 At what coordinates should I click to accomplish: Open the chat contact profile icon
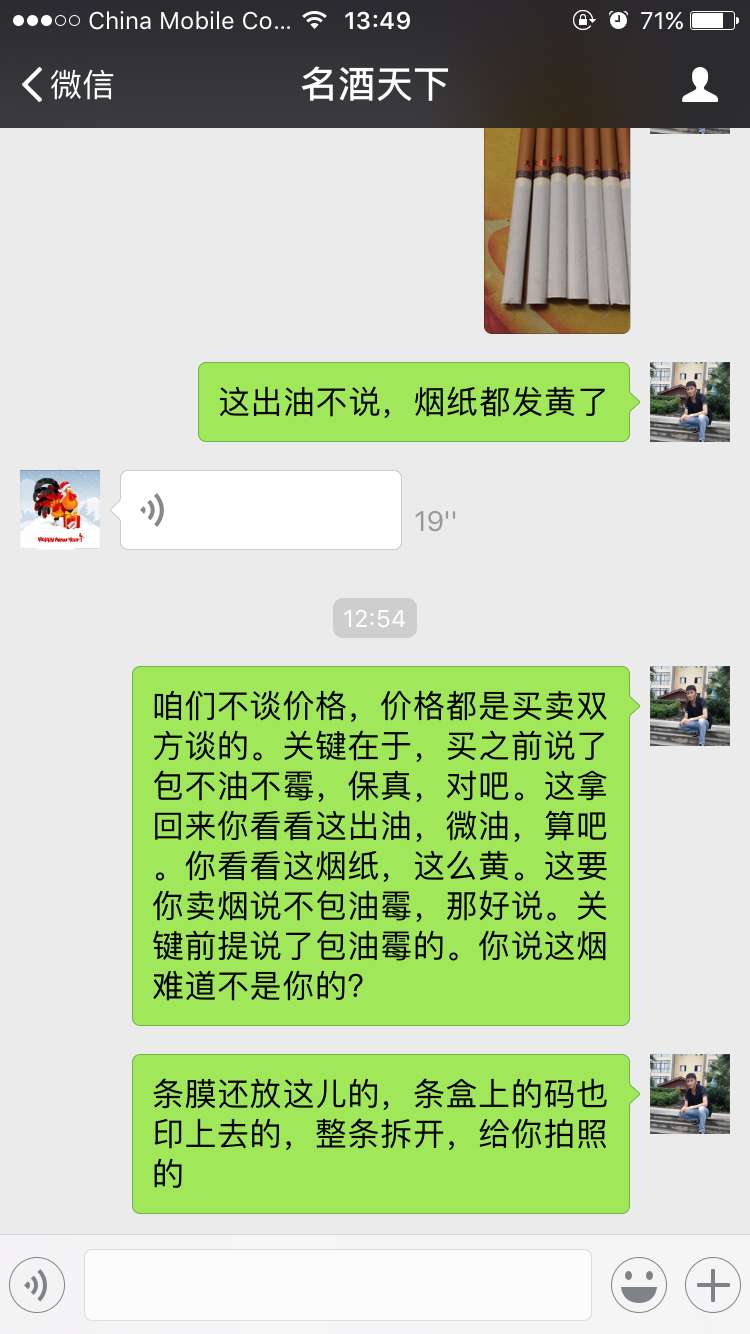coord(699,85)
